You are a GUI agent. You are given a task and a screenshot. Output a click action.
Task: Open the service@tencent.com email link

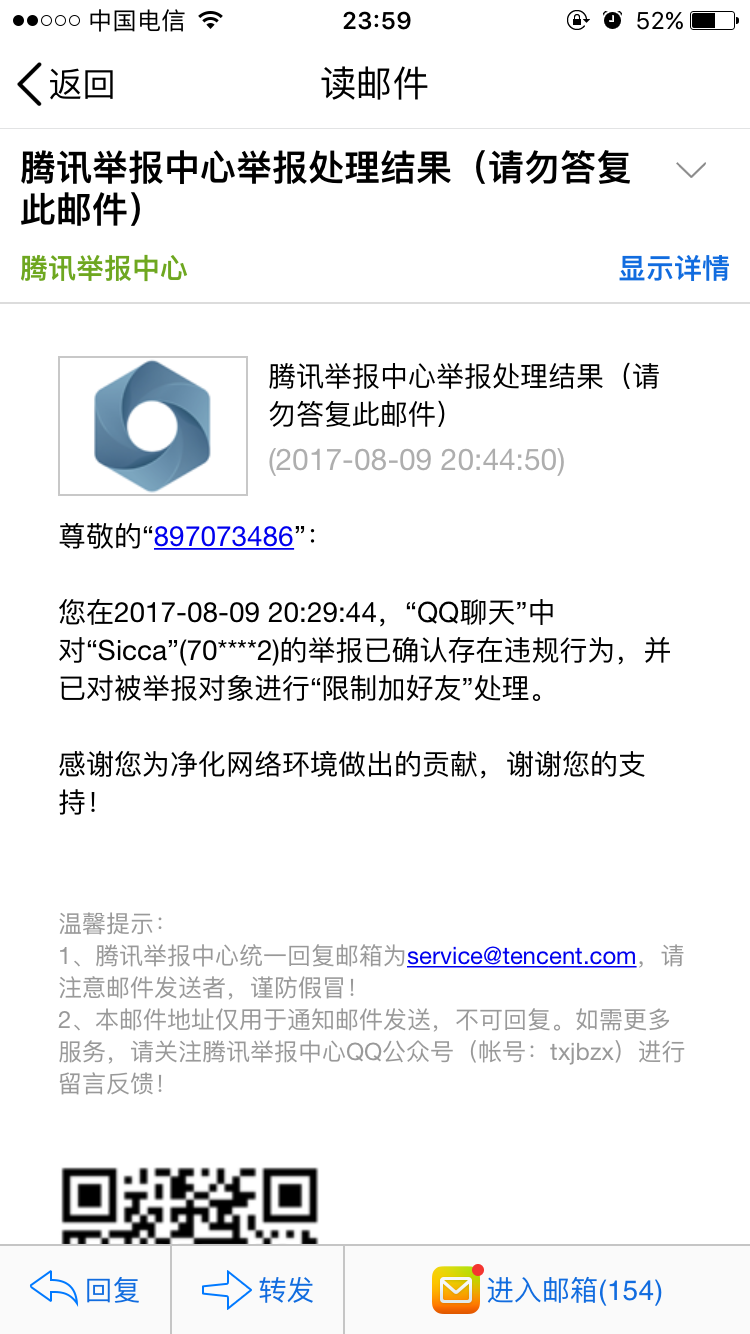[521, 955]
